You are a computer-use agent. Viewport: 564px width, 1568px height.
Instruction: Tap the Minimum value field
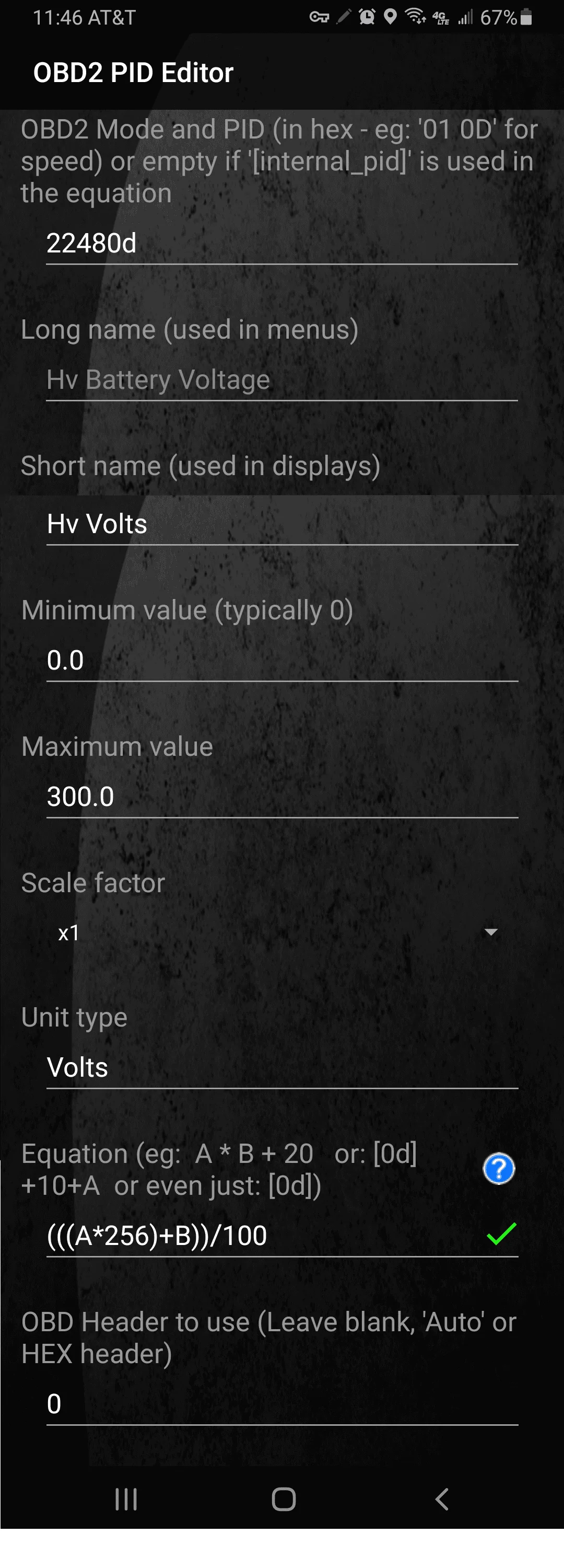281,661
